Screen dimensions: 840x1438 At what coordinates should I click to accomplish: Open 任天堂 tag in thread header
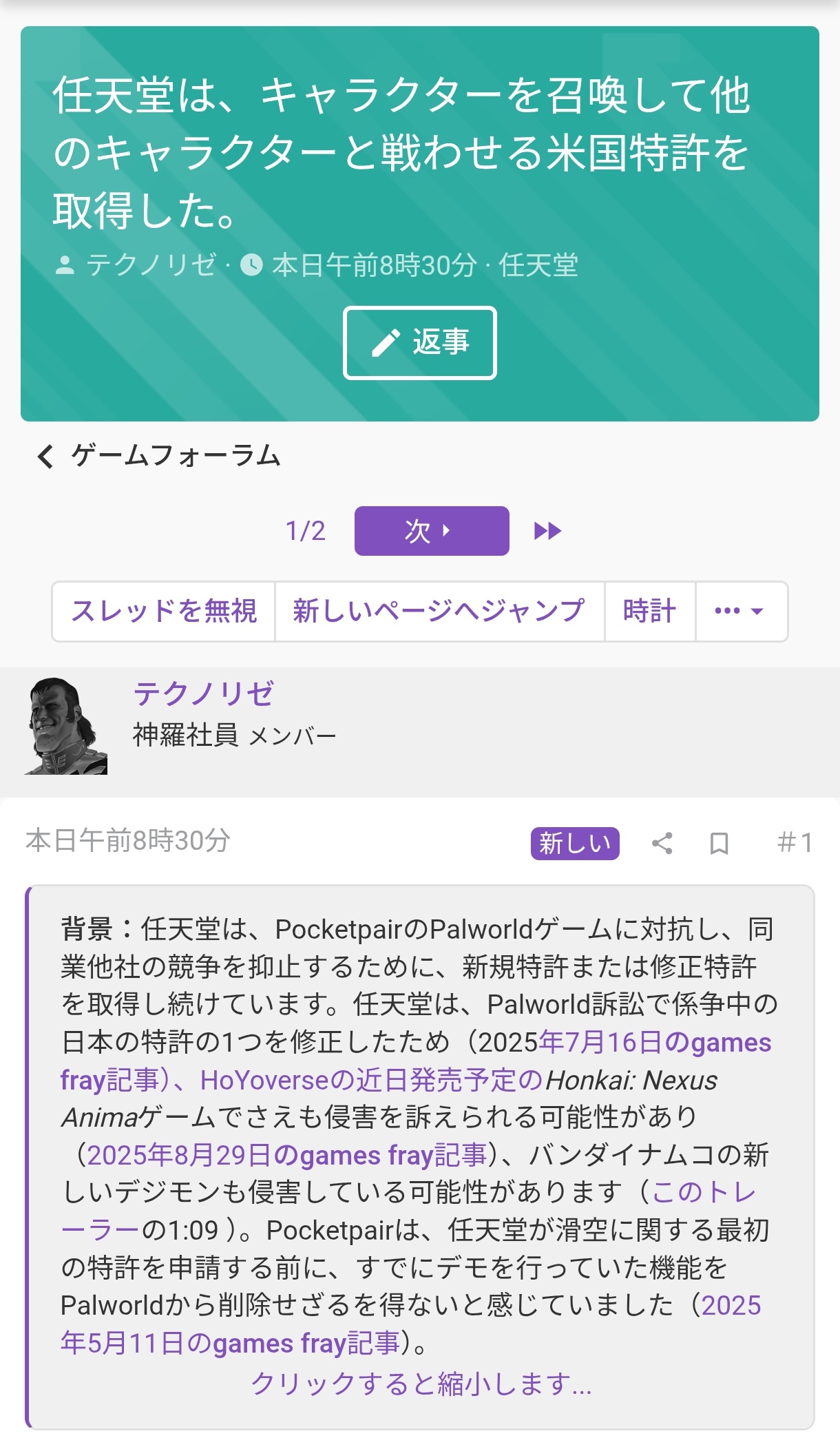coord(538,265)
